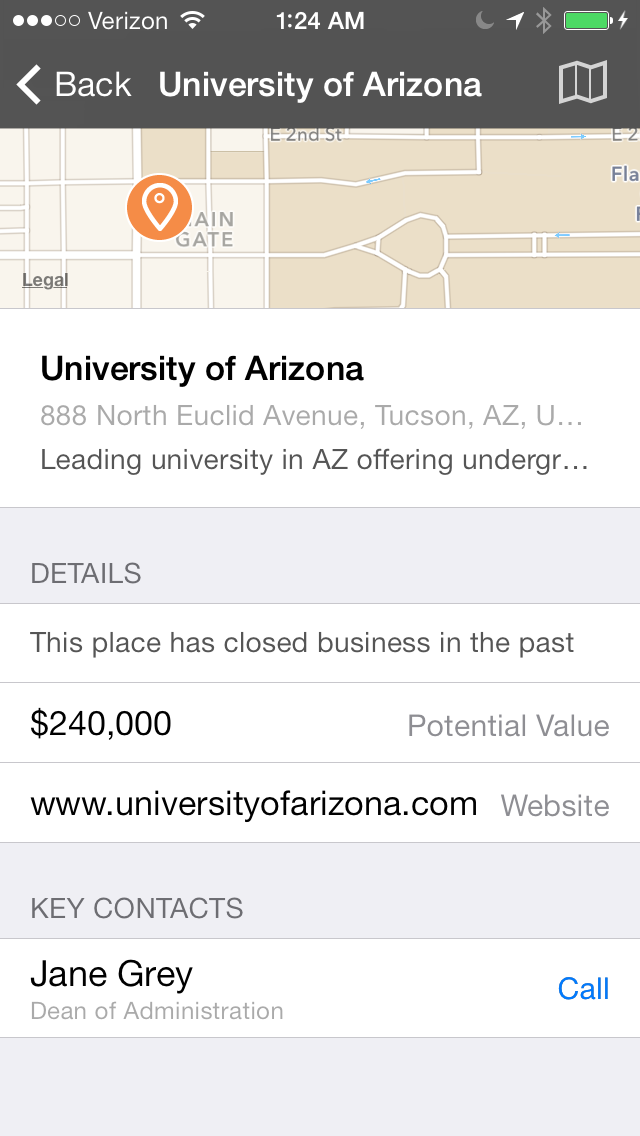Image resolution: width=640 pixels, height=1136 pixels.
Task: Tap the orange location pin on the map
Action: [x=159, y=207]
